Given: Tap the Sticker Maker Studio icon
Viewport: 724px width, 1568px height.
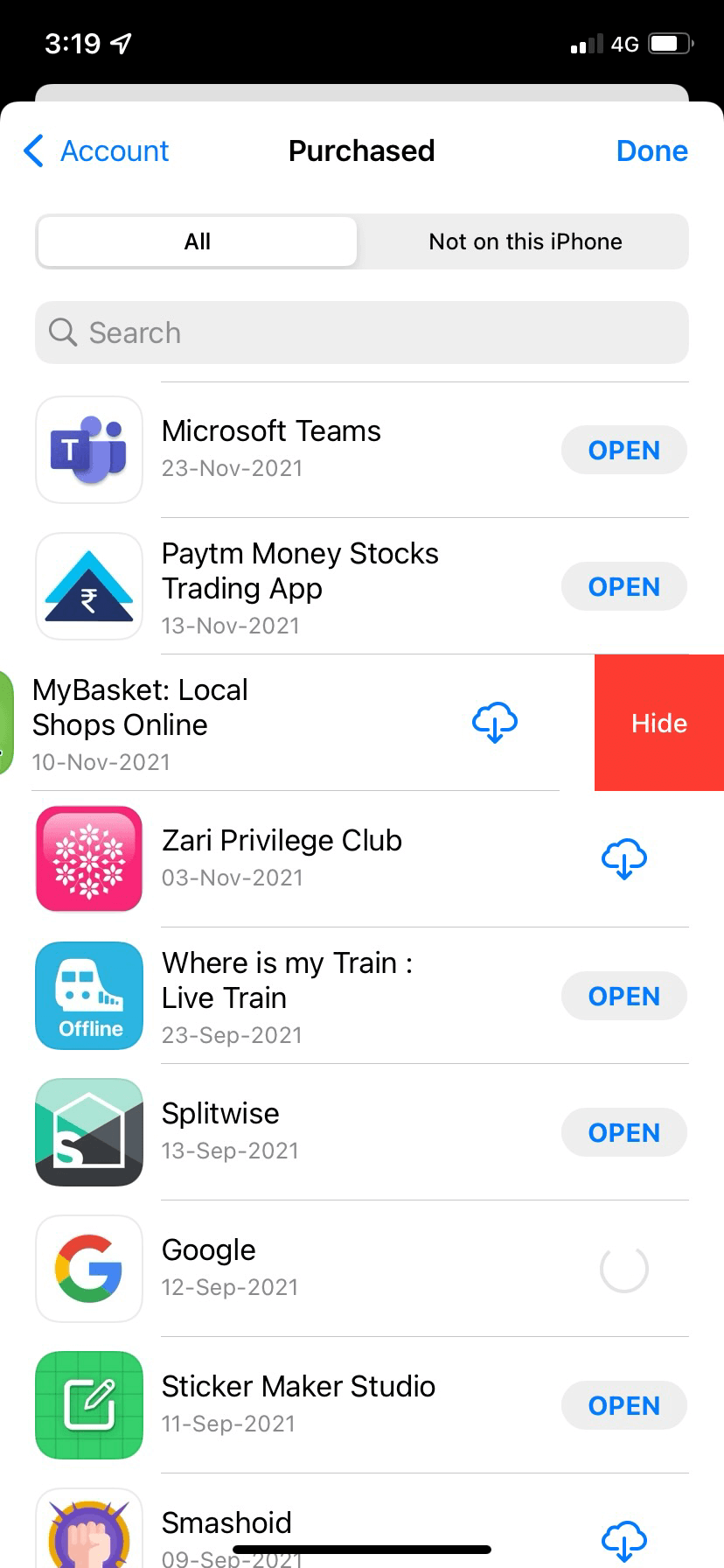Looking at the screenshot, I should pos(88,1404).
